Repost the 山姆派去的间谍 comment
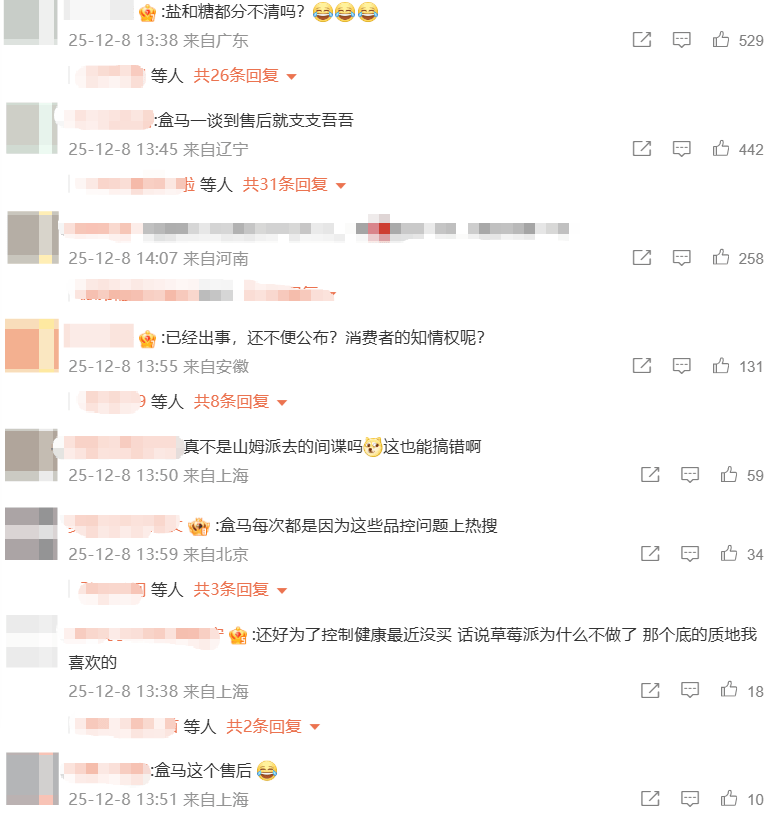 click(x=650, y=475)
